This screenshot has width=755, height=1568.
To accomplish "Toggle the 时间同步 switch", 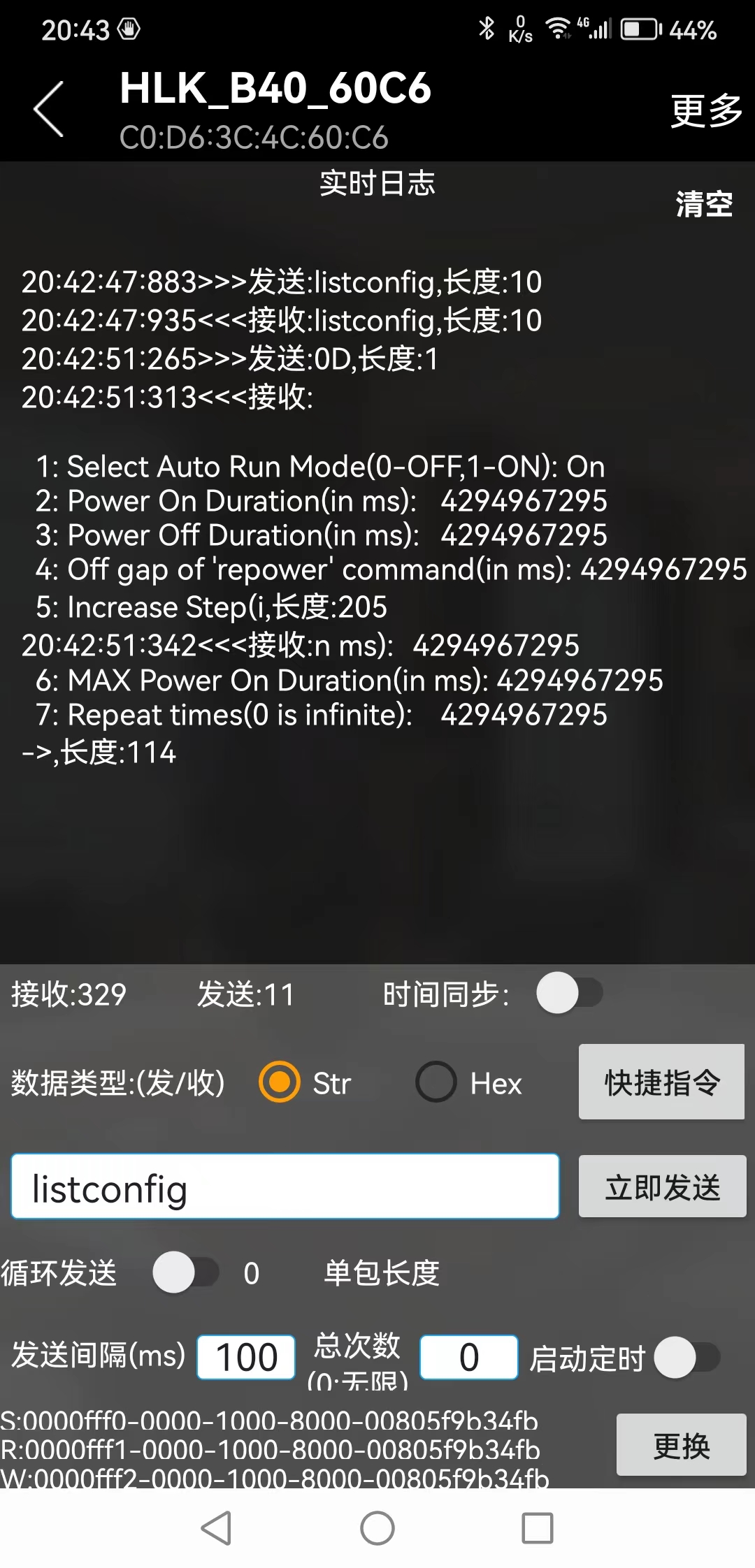I will 570,993.
